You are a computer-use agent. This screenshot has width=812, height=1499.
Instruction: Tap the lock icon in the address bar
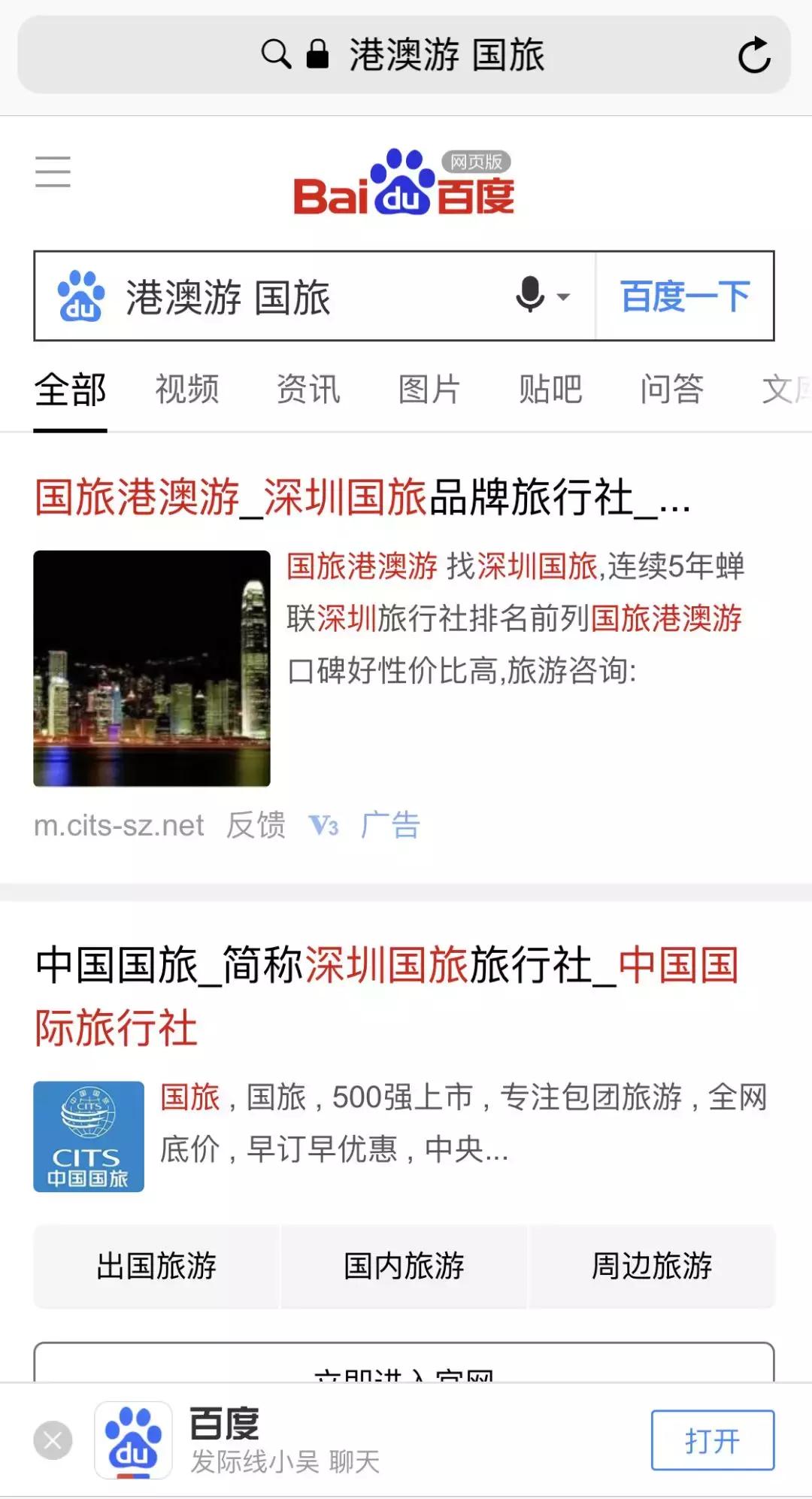click(319, 54)
